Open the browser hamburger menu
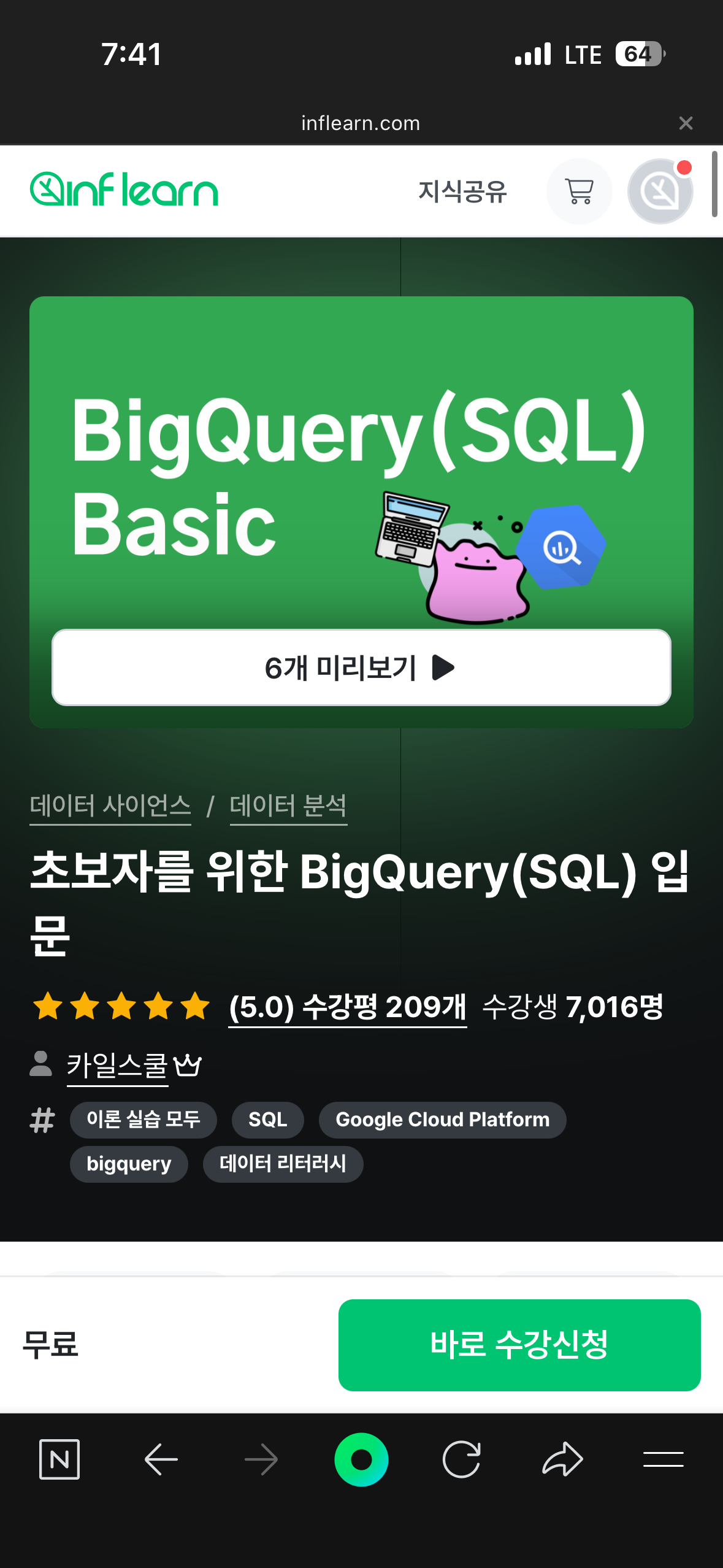The width and height of the screenshot is (723, 1568). tap(663, 1459)
